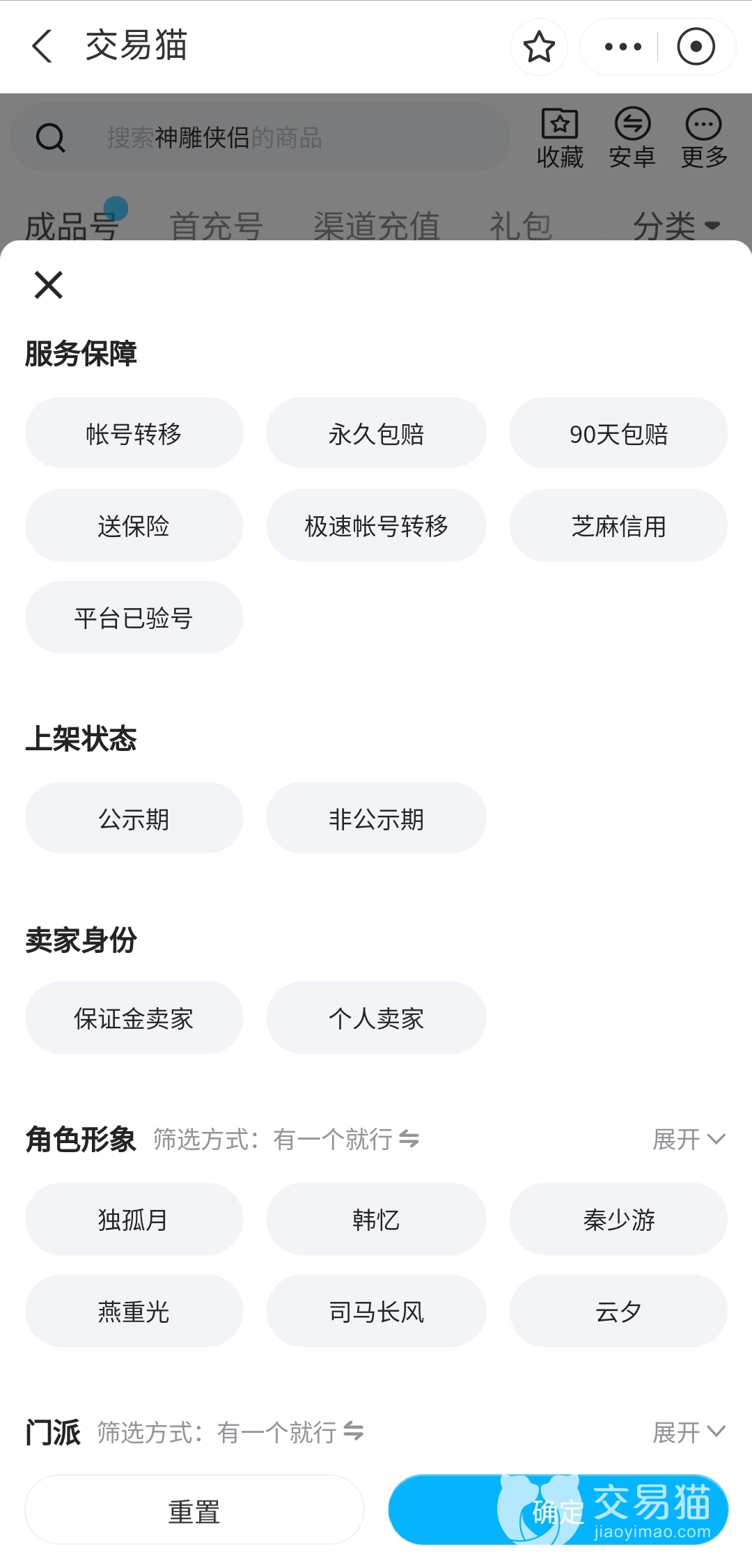Expand the 门派 section
Screen dimensions: 752x1568
pyautogui.click(x=689, y=1432)
